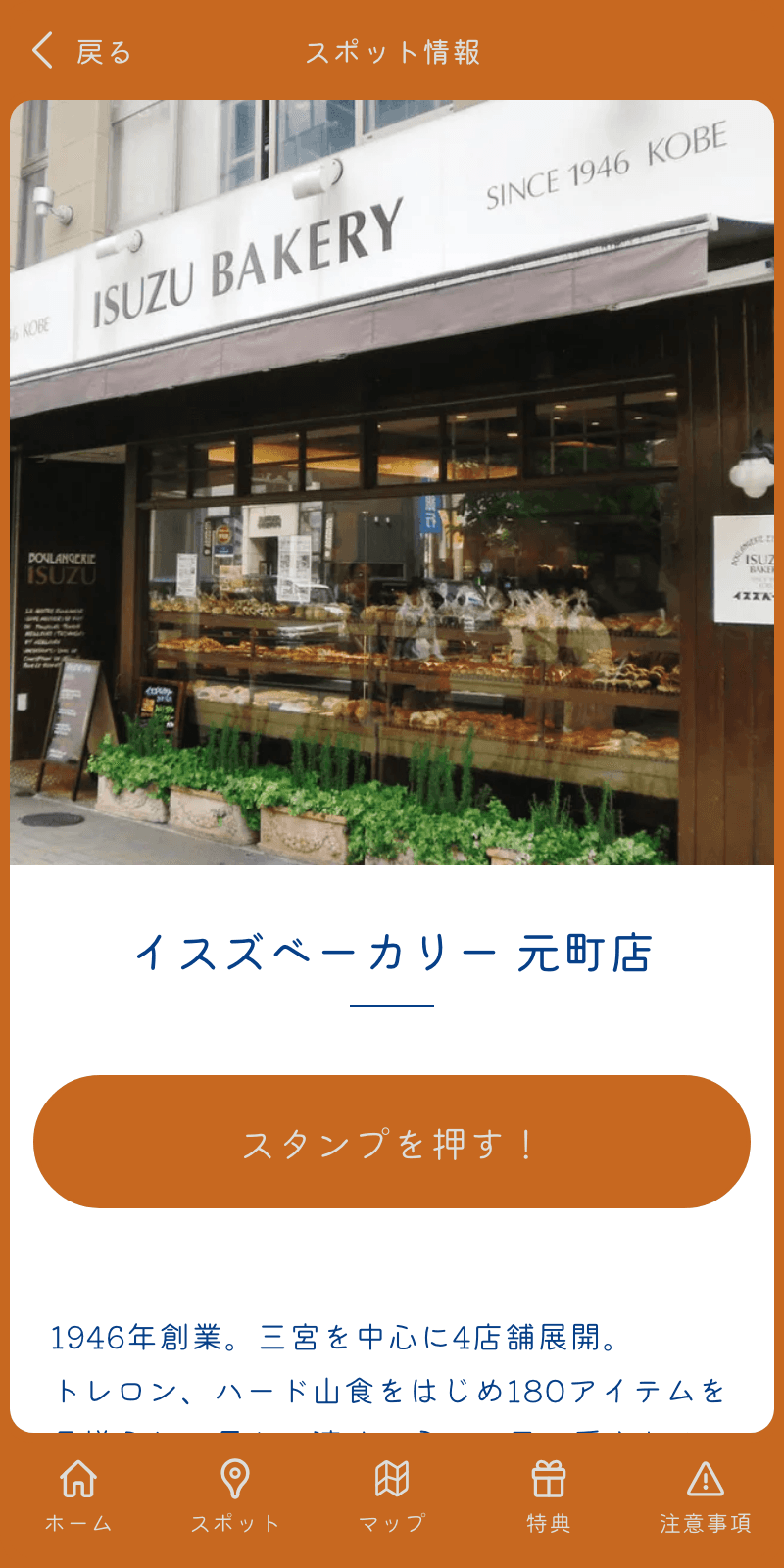Open the スポット tab
Image resolution: width=784 pixels, height=1568 pixels.
[x=235, y=1496]
